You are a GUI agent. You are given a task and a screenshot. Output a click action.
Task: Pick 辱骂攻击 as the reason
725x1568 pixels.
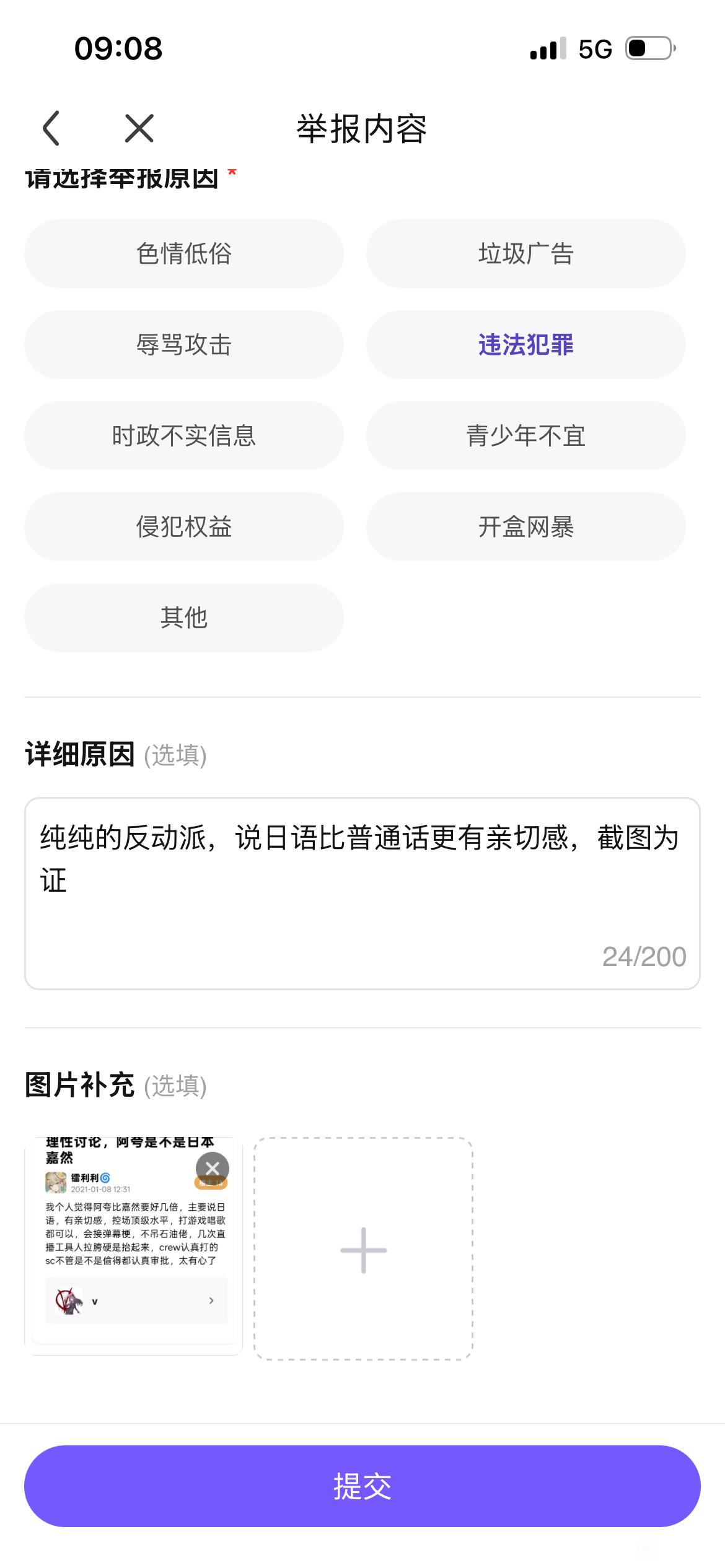(183, 344)
